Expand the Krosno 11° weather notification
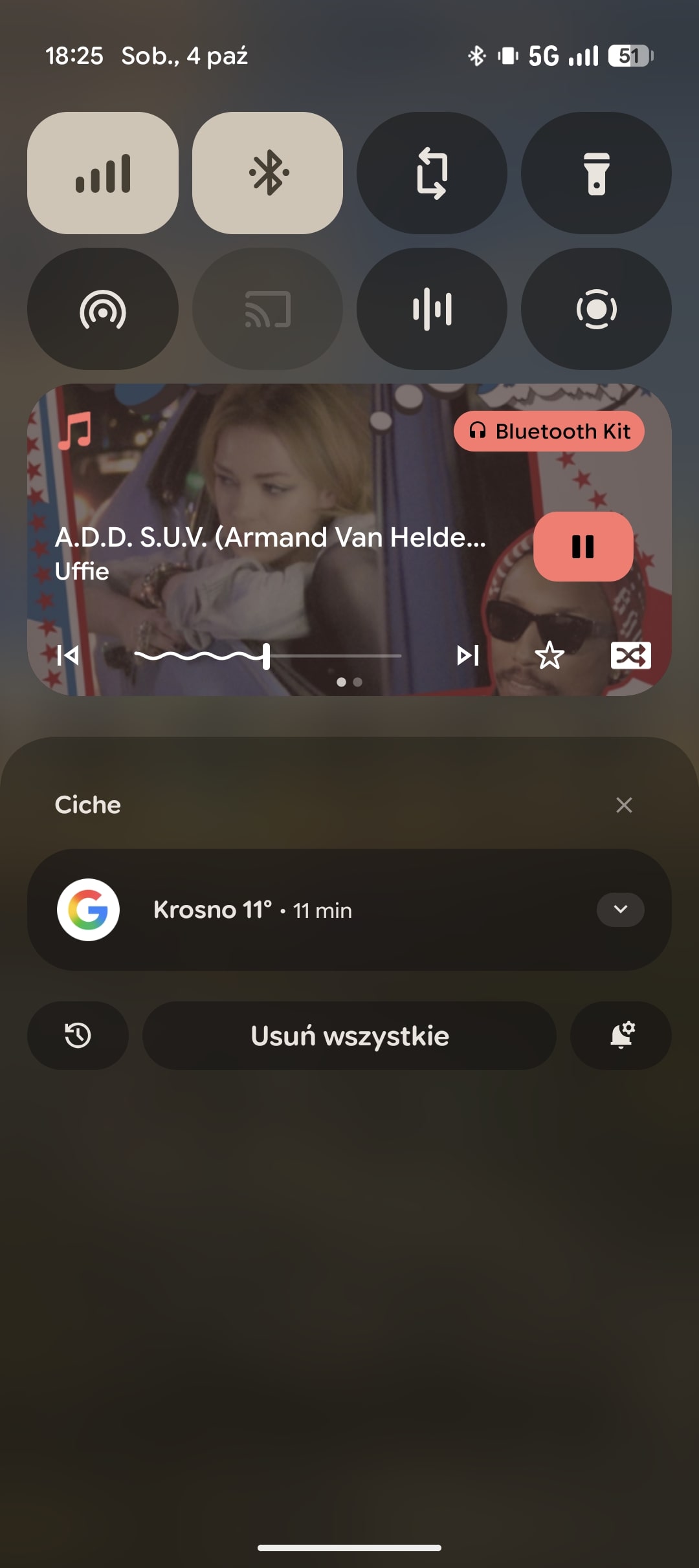The height and width of the screenshot is (1568, 699). (x=620, y=909)
